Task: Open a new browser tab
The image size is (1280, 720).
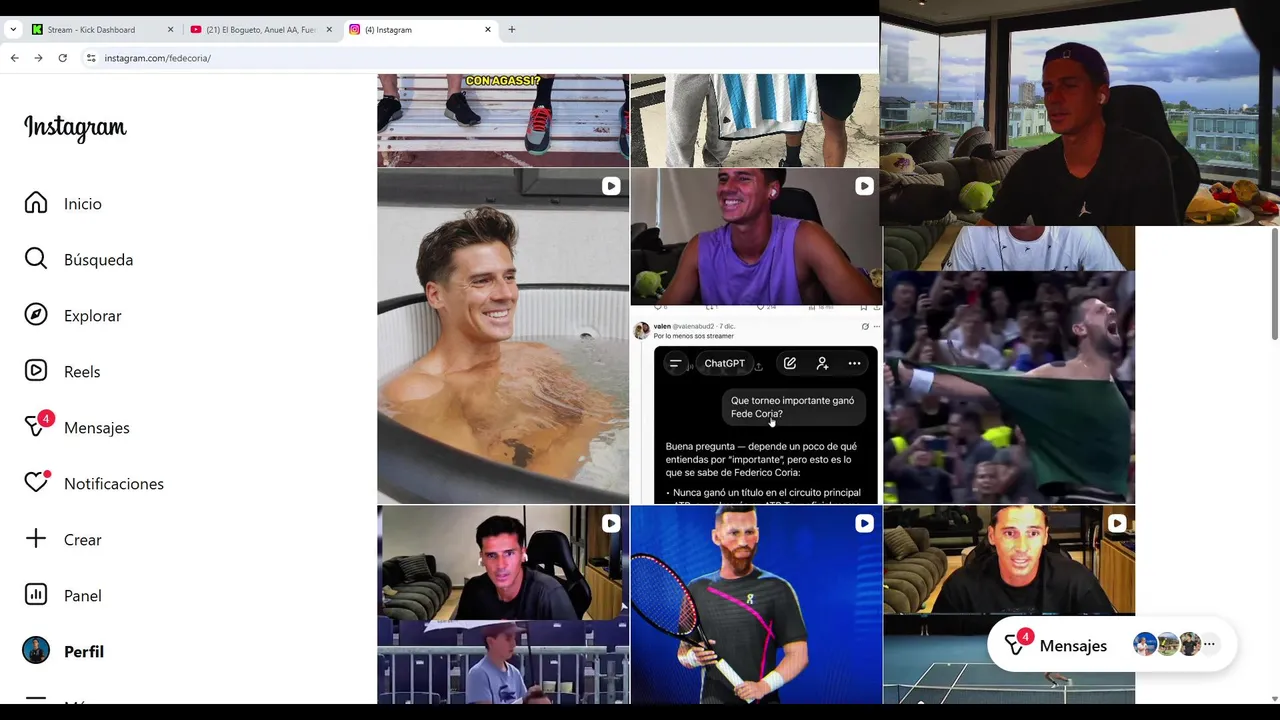Action: 512,30
